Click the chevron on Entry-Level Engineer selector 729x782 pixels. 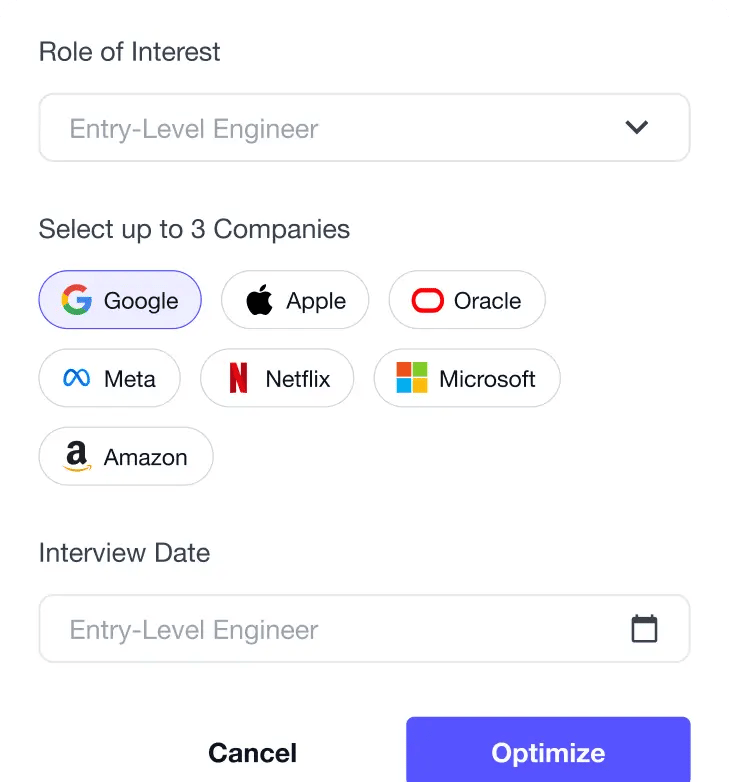click(637, 127)
